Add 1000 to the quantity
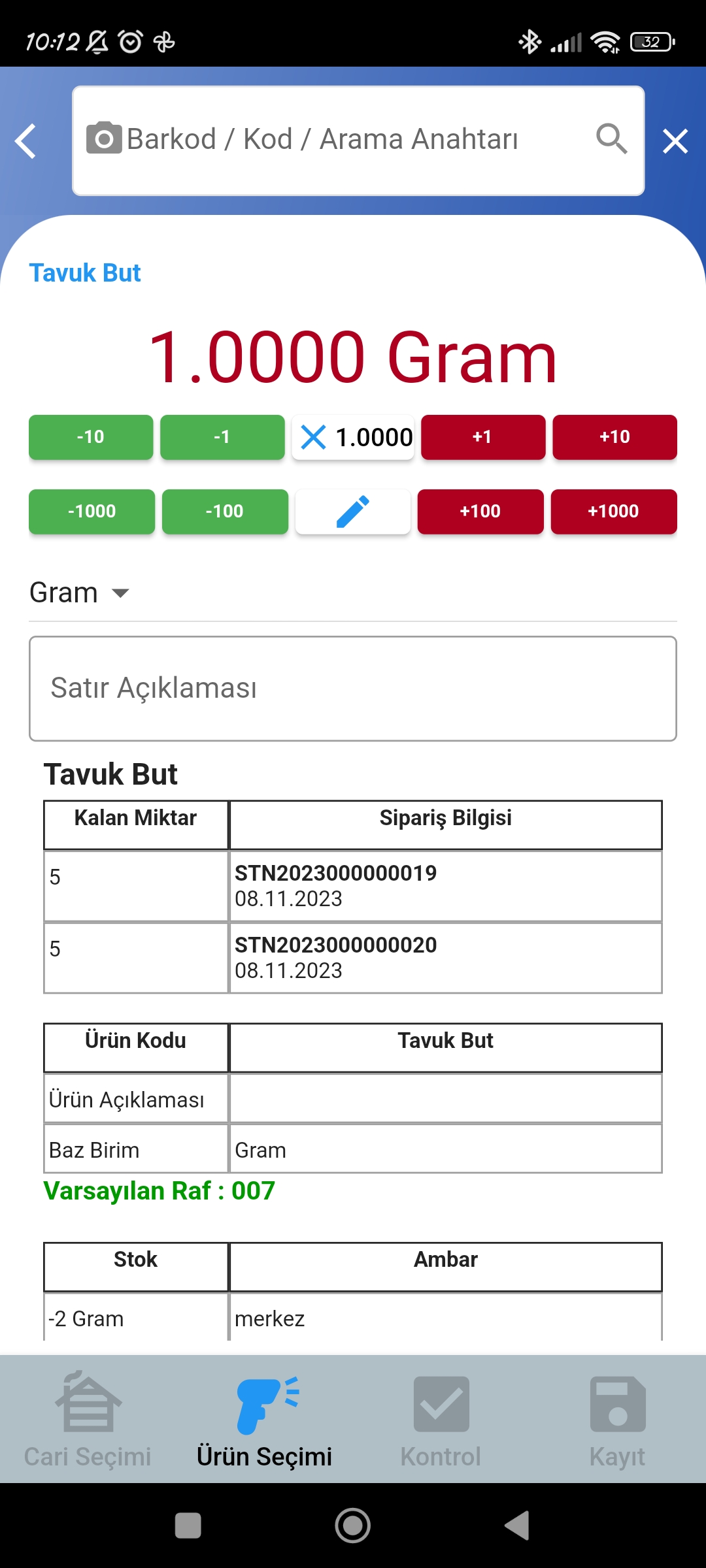706x1568 pixels. [x=614, y=512]
